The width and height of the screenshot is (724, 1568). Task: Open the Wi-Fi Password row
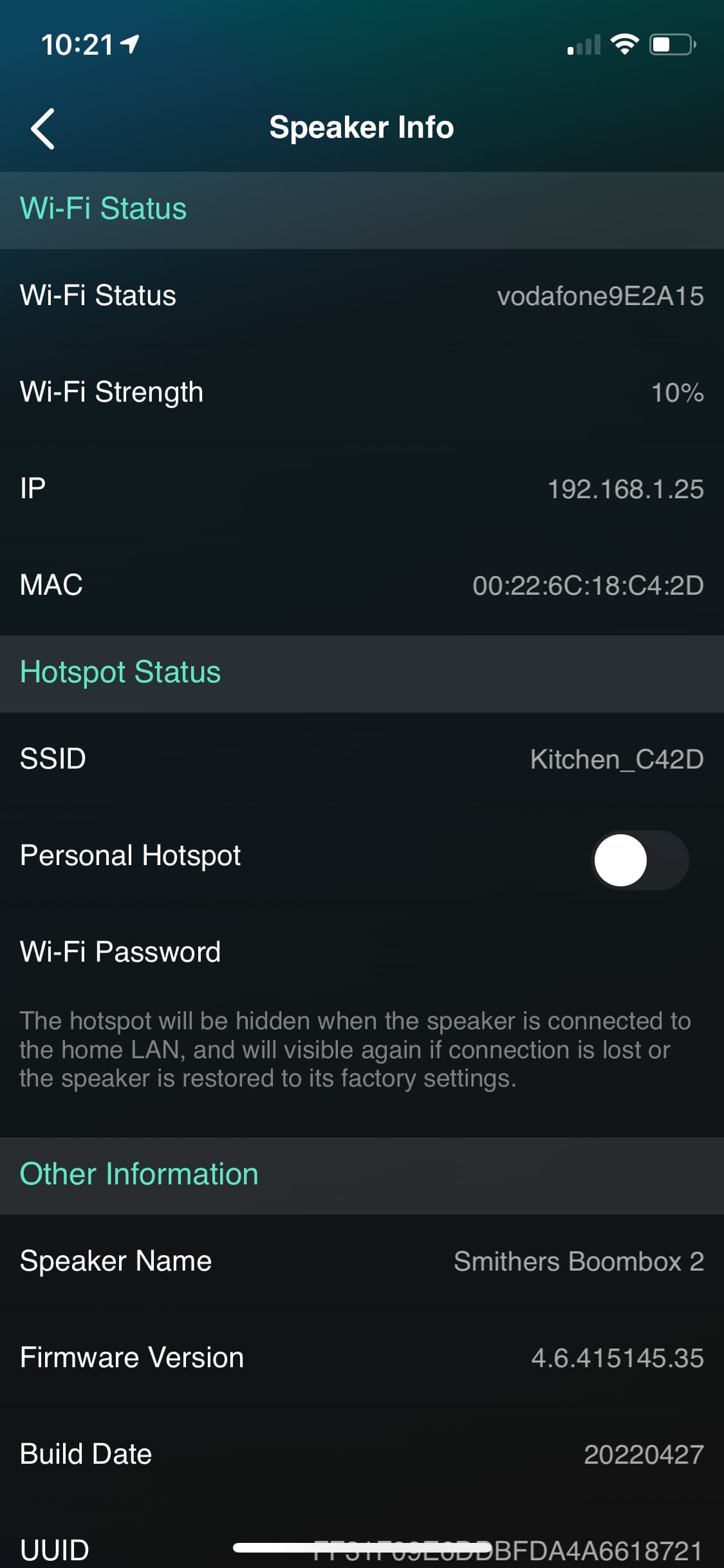362,952
